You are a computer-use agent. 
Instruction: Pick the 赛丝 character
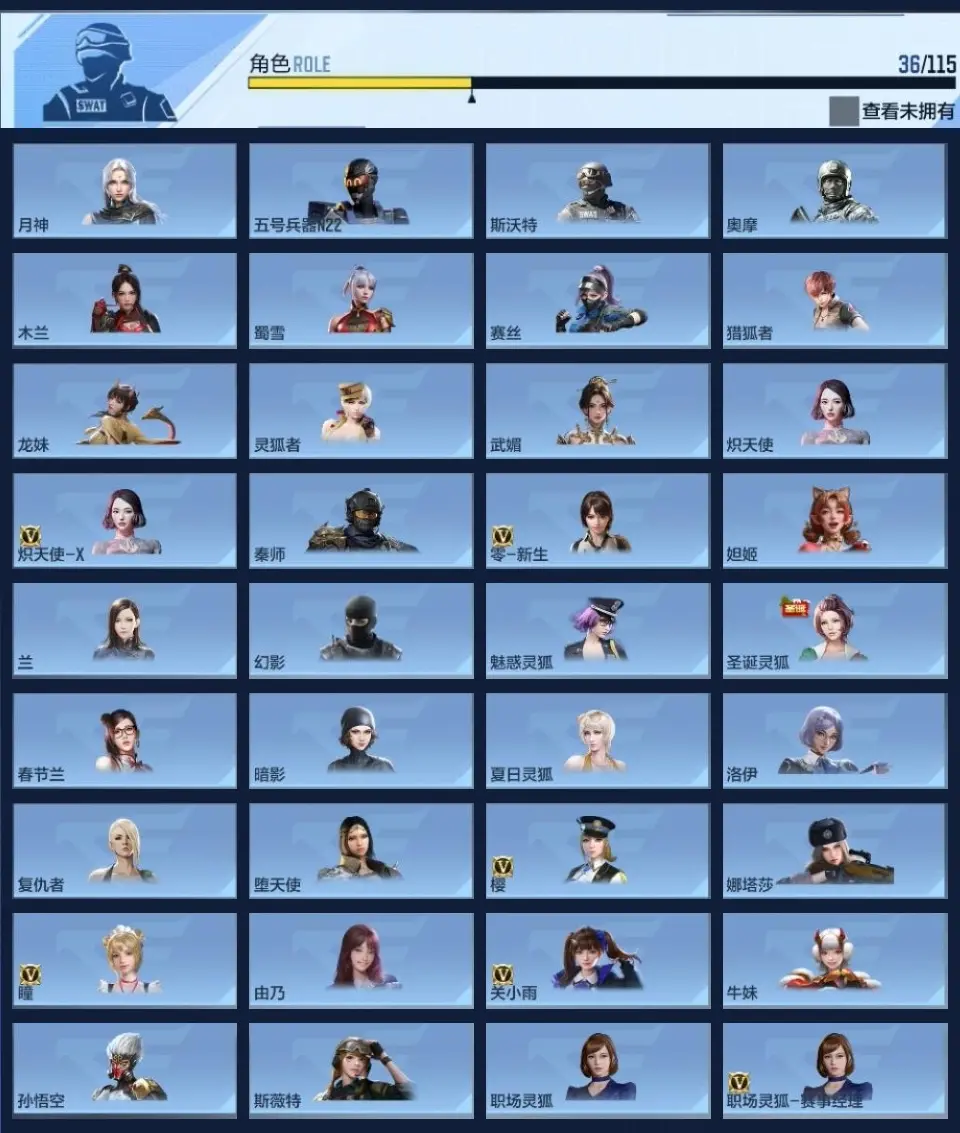click(x=598, y=300)
